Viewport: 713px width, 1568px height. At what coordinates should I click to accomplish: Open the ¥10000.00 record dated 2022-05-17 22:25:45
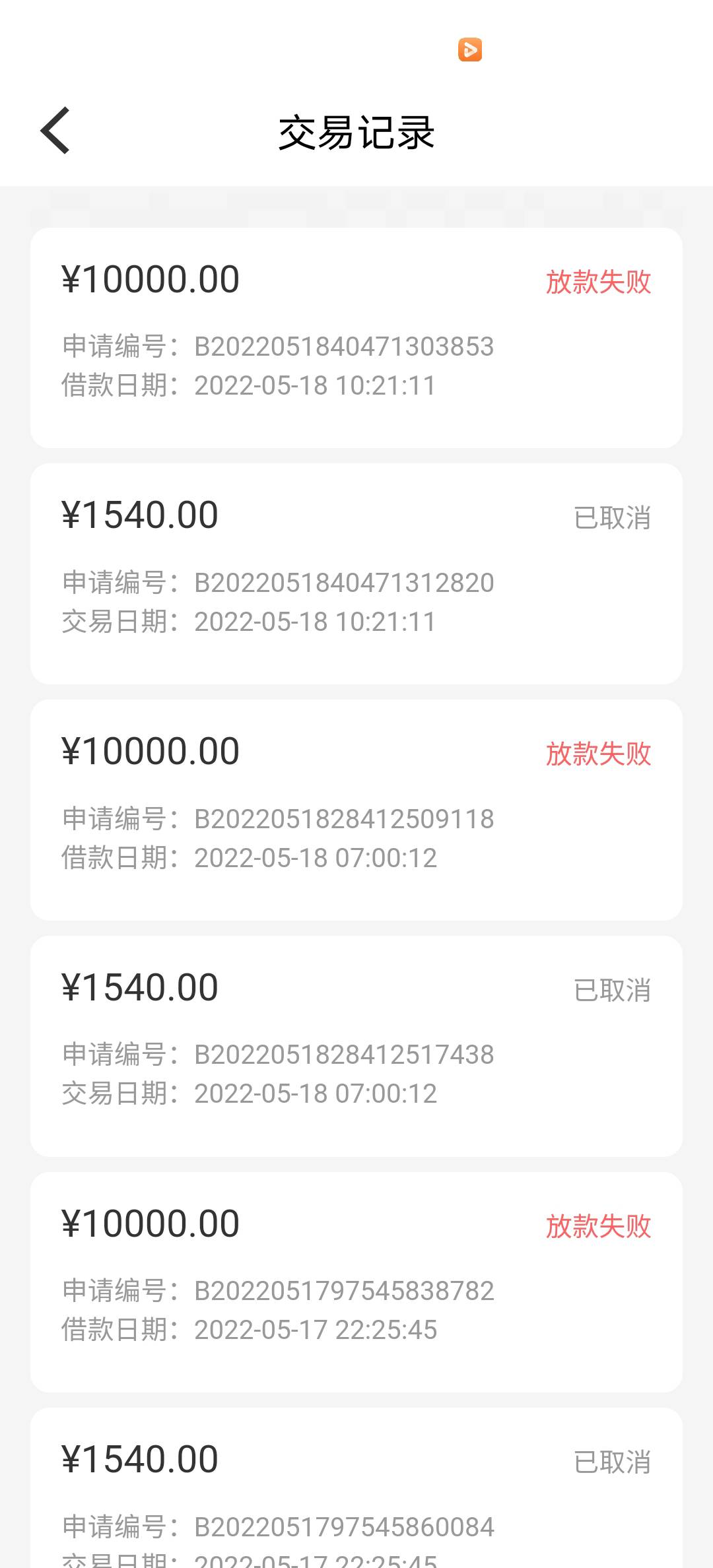356,1282
